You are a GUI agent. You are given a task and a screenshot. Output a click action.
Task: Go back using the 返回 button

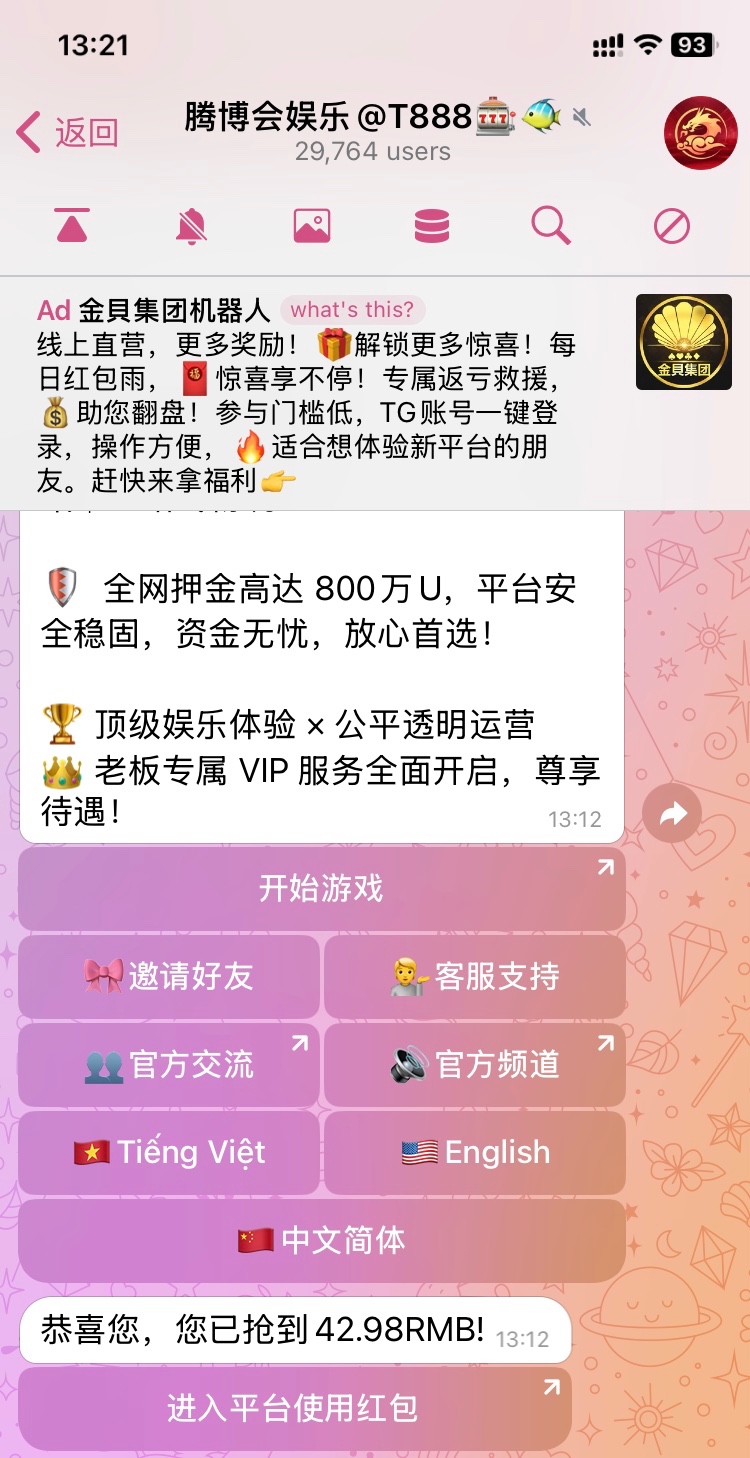pos(68,132)
